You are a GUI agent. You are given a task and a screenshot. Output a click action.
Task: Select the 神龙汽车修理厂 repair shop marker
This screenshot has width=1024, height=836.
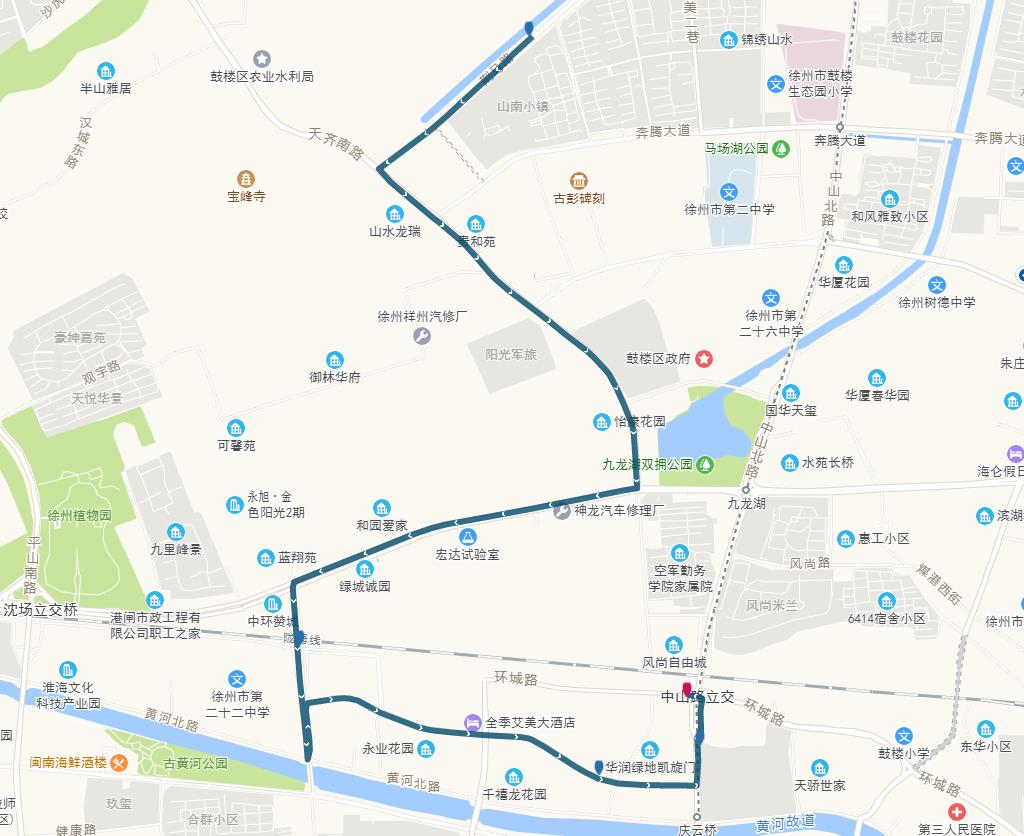coord(562,510)
